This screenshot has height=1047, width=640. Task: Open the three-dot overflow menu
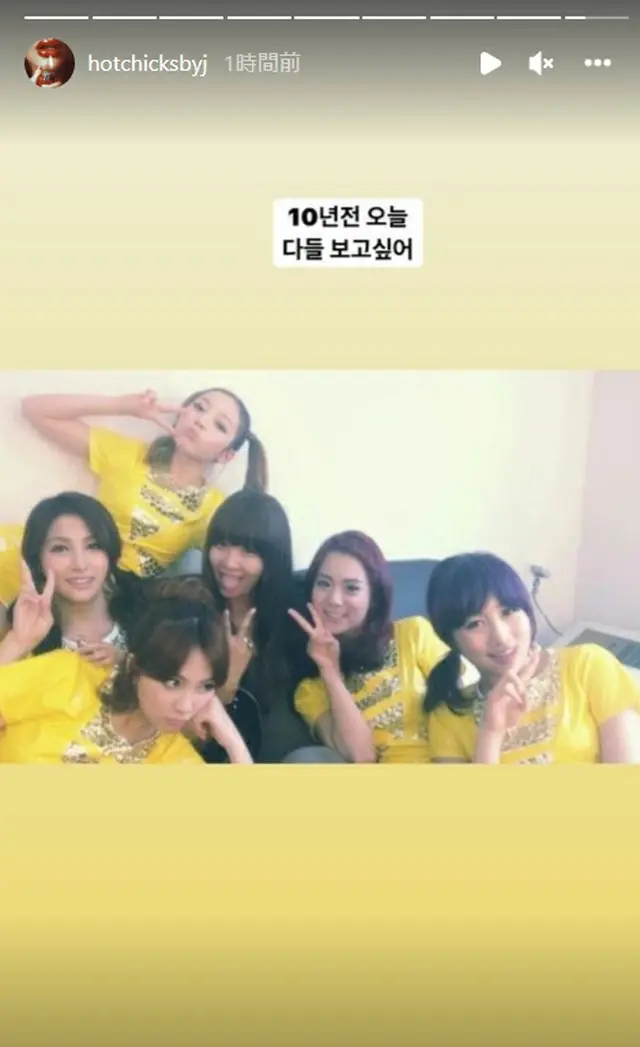597,63
